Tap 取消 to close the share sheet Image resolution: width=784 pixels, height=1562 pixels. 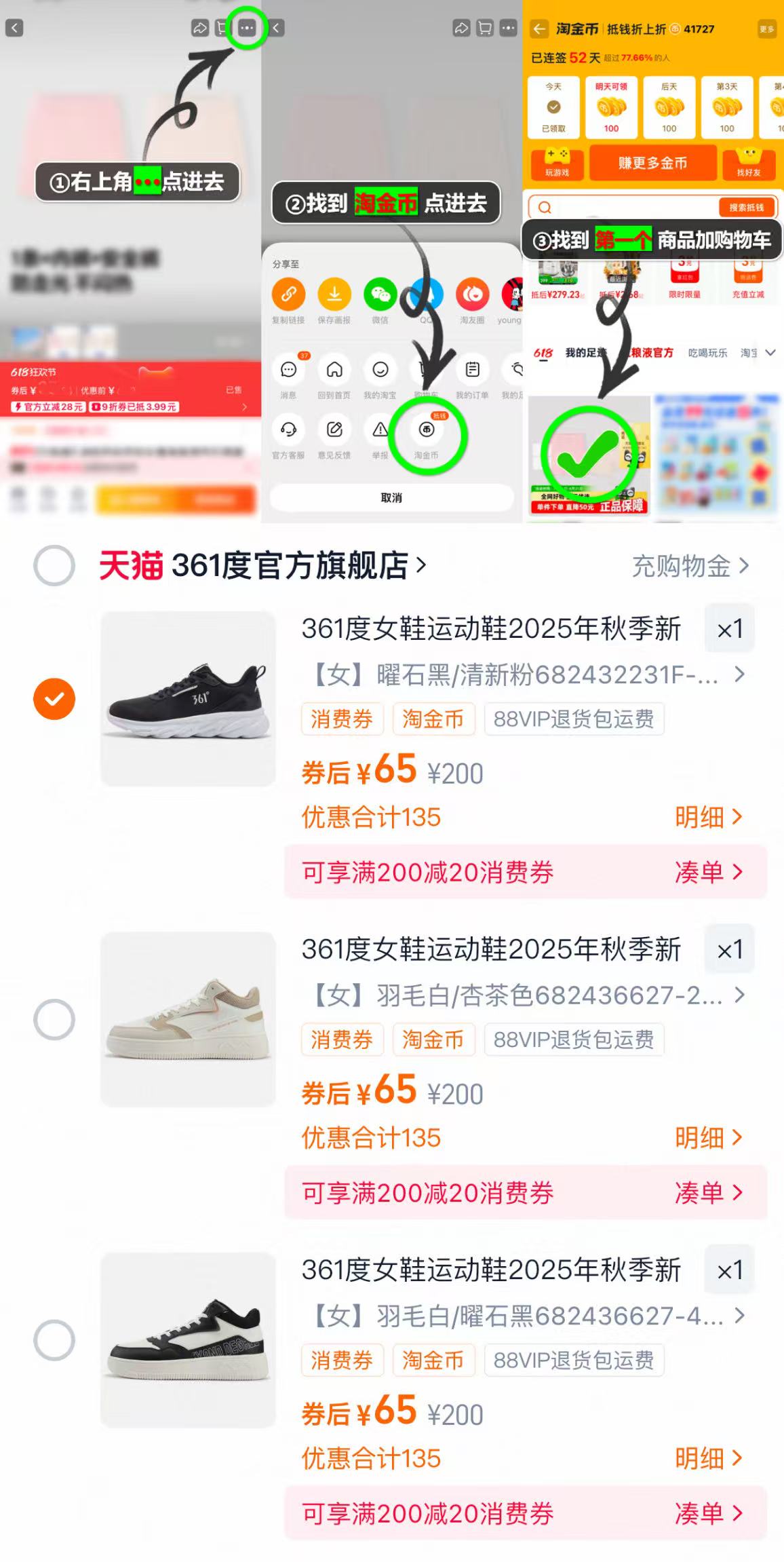pos(392,497)
